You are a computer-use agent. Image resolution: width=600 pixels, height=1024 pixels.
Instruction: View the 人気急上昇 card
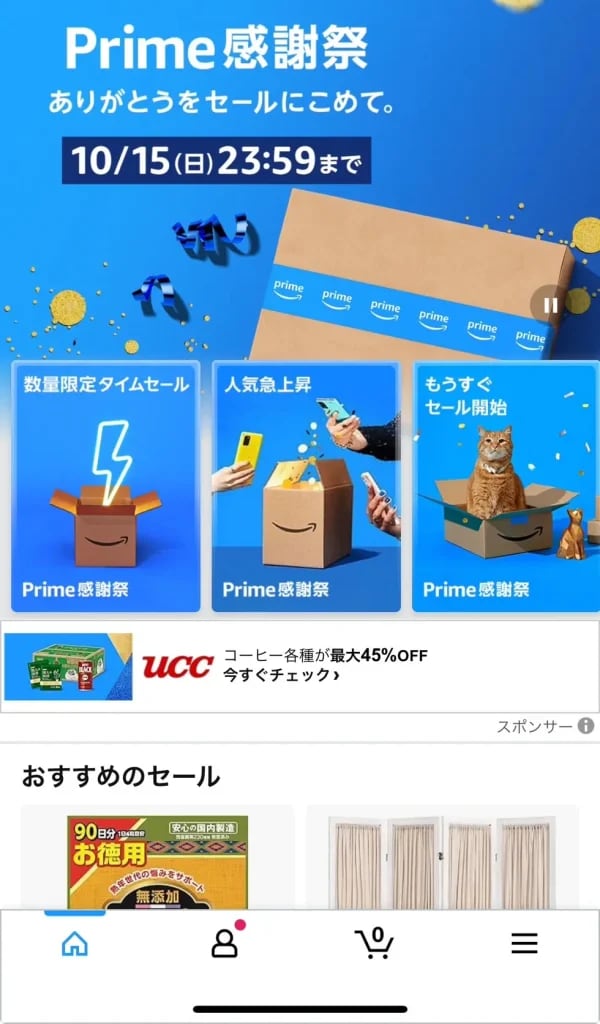[x=306, y=487]
